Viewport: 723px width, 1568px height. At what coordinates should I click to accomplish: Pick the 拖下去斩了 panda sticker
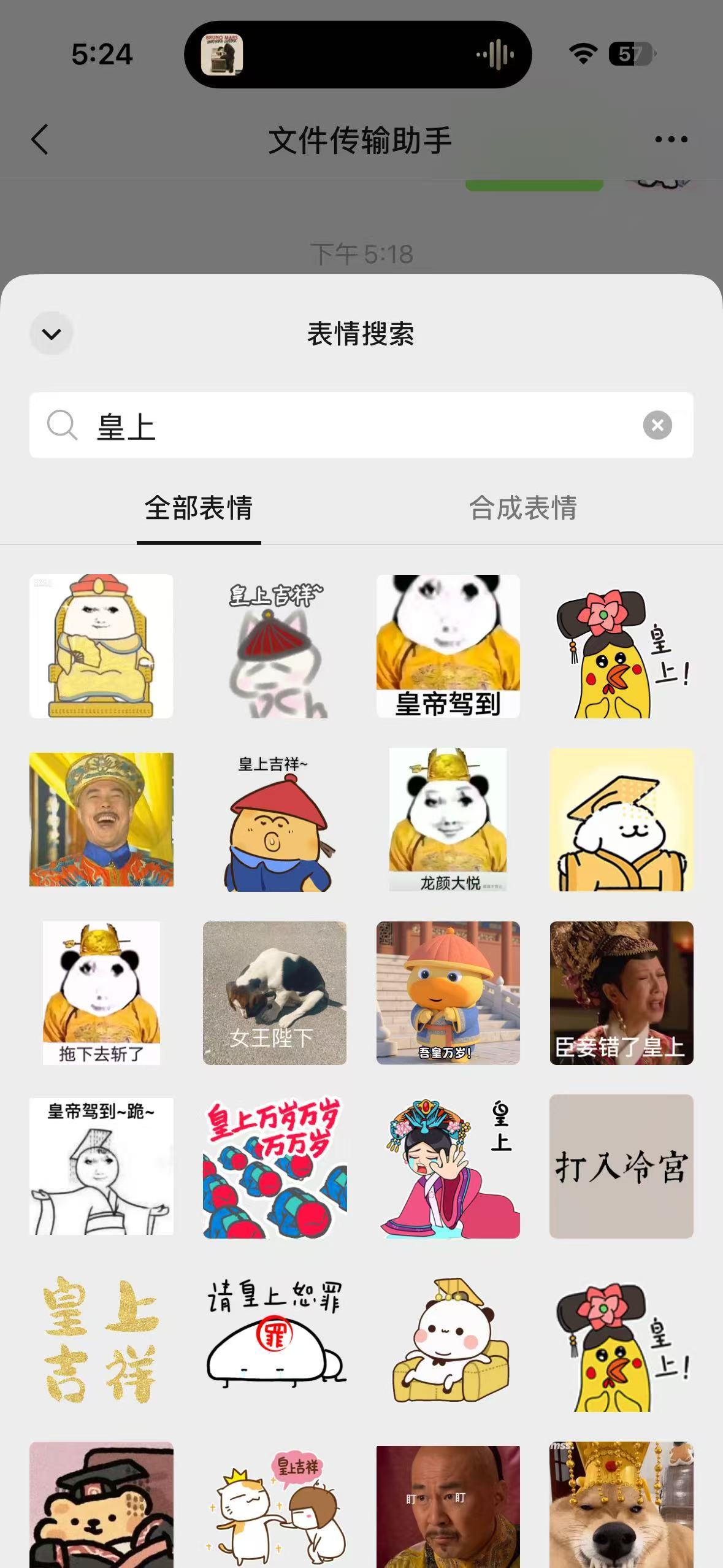click(x=101, y=993)
